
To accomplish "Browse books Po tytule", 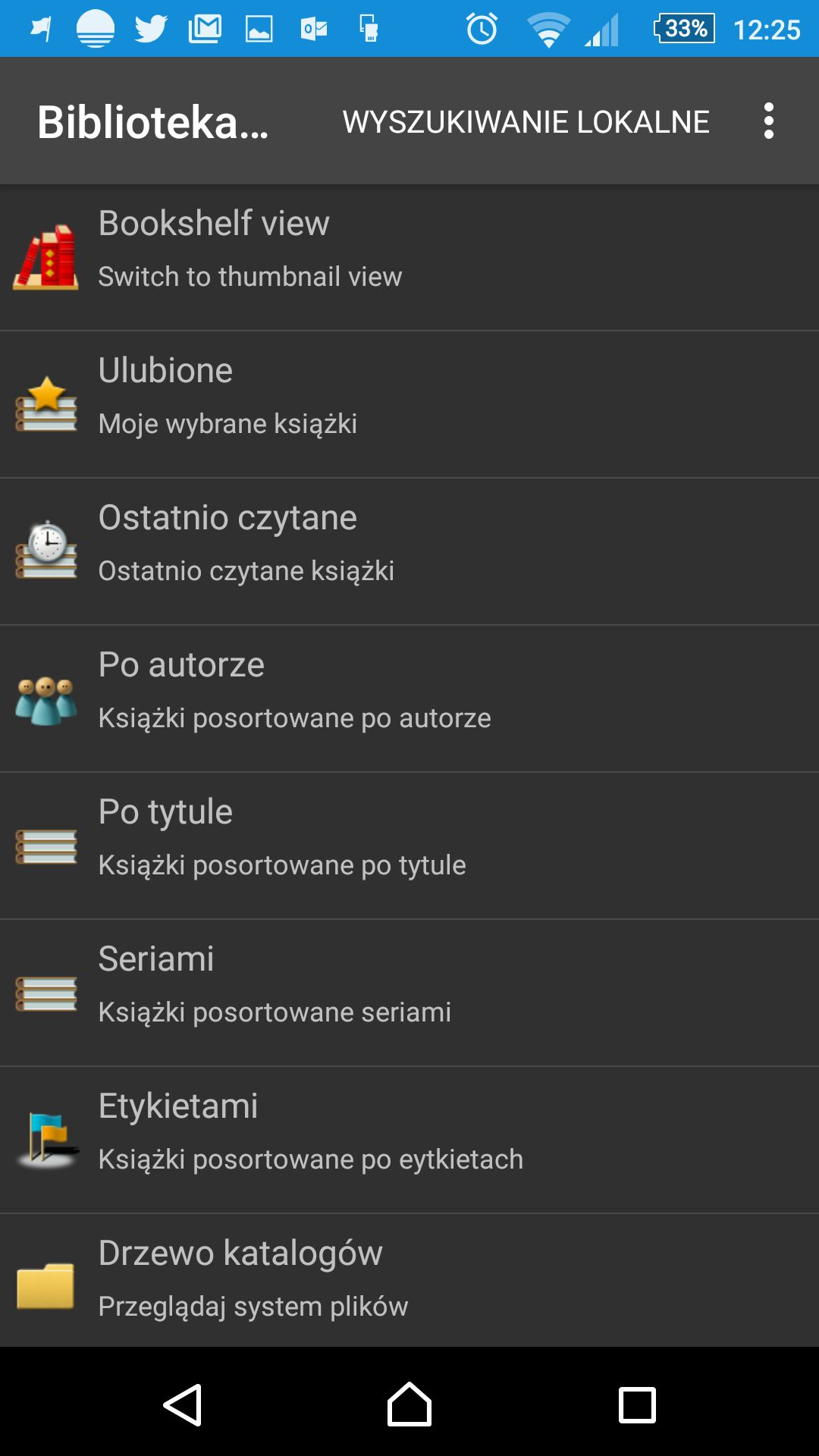I will 409,846.
